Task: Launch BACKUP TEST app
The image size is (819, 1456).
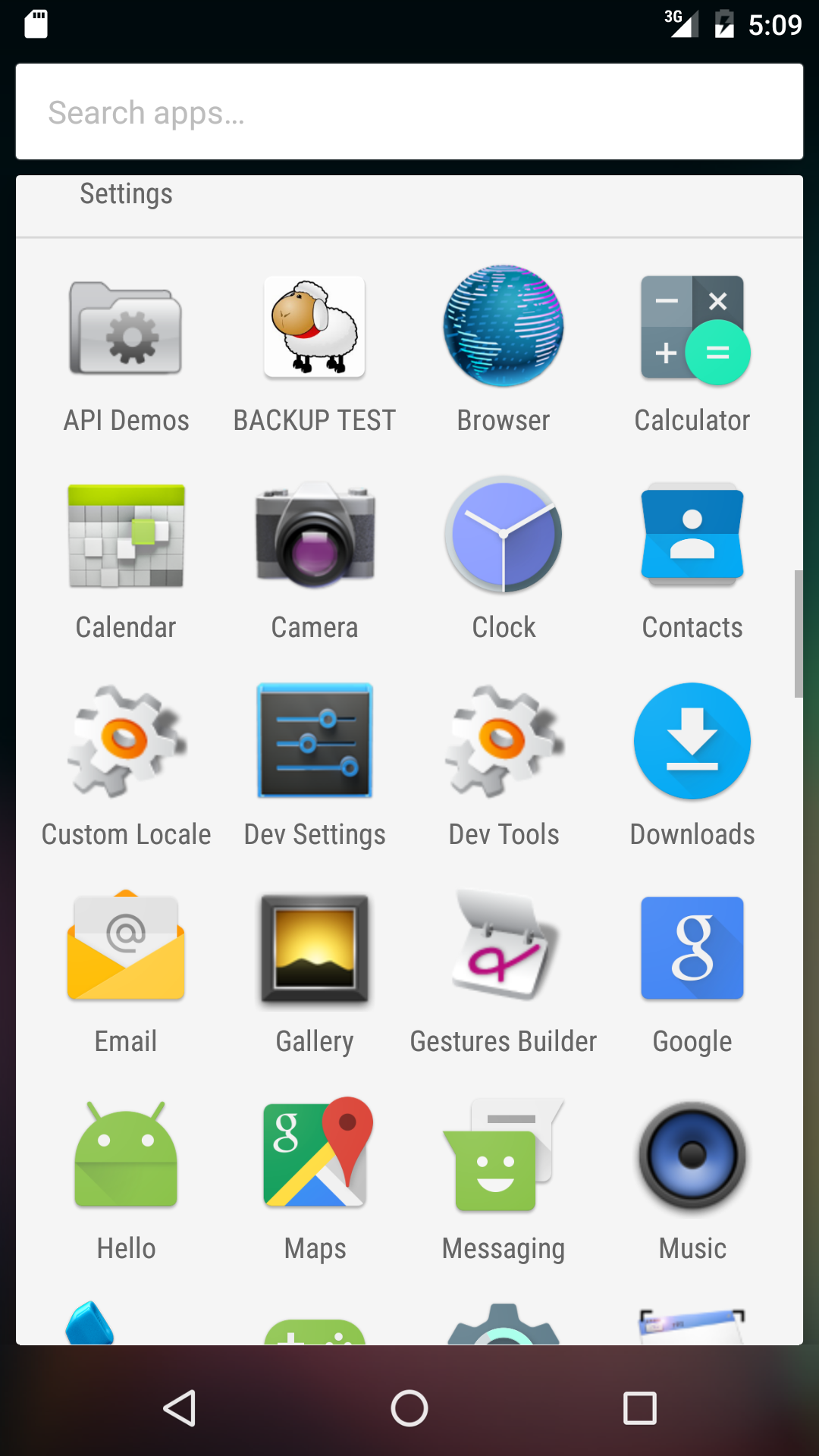Action: (315, 328)
